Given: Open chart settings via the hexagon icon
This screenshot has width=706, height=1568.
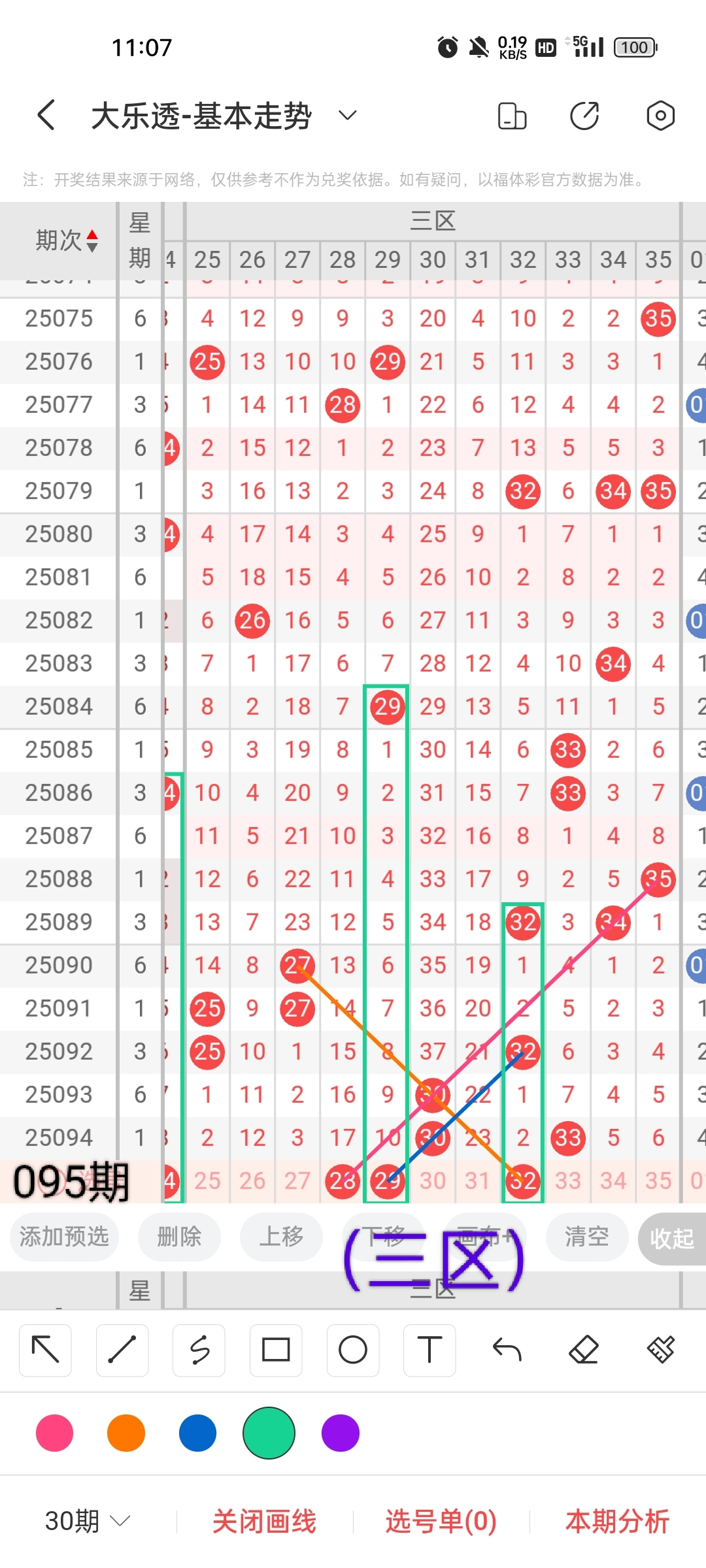Looking at the screenshot, I should coord(660,116).
